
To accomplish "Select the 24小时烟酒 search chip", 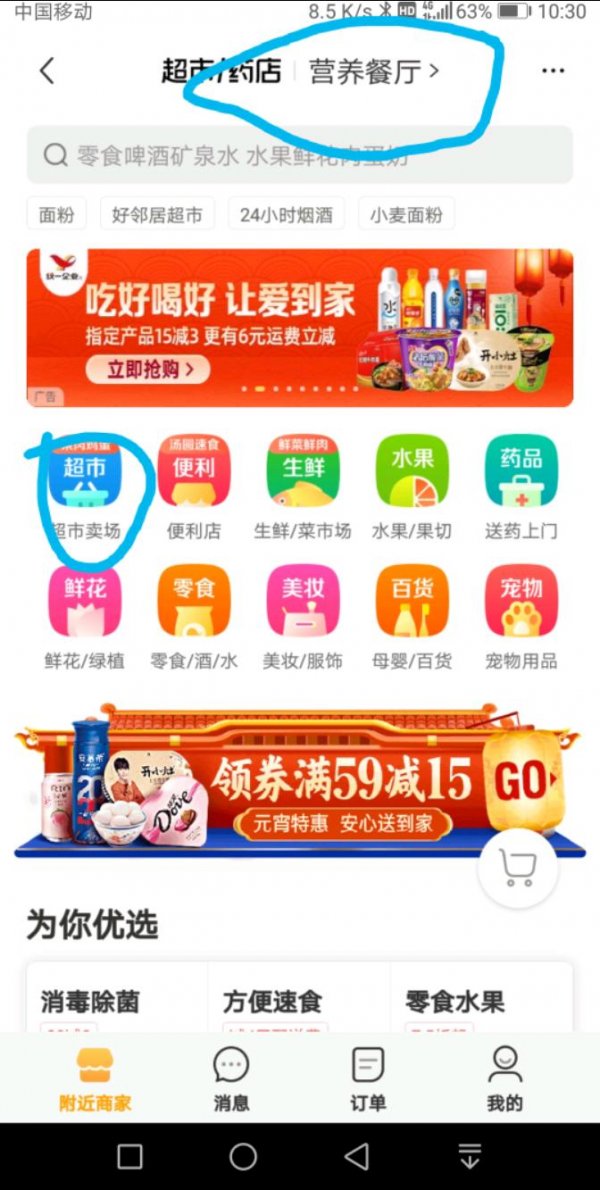I will (286, 214).
